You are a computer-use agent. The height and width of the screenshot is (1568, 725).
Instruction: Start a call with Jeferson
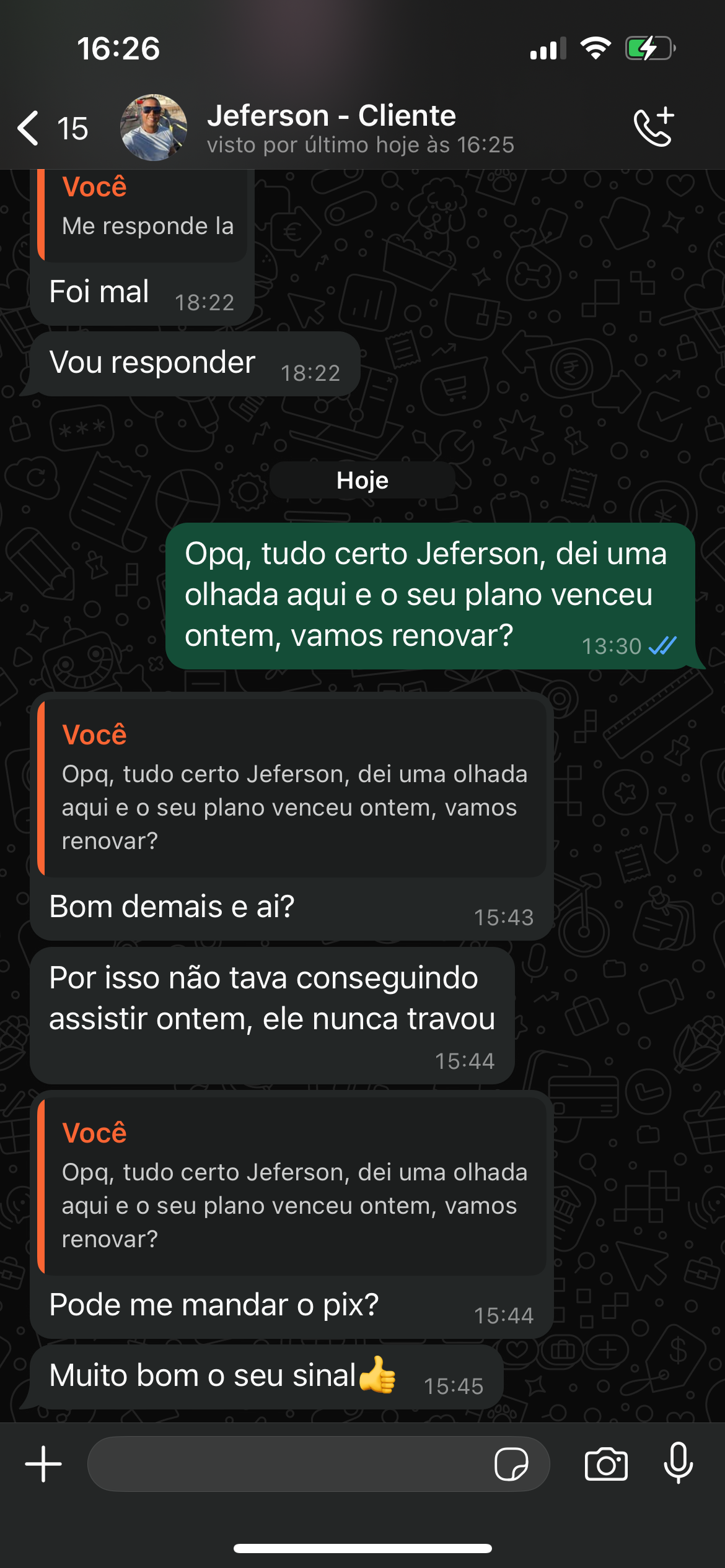point(653,127)
